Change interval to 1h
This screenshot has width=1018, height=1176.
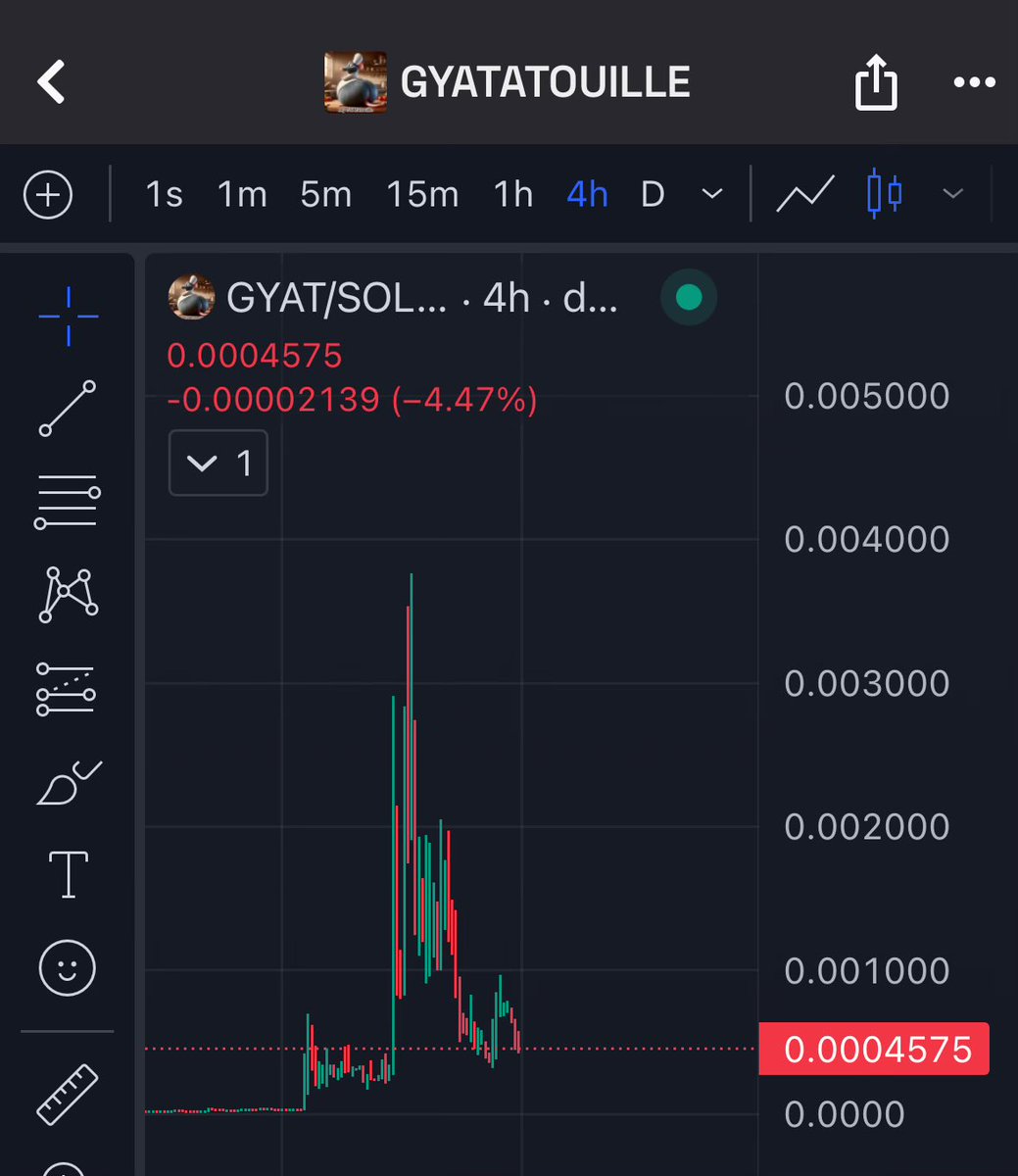coord(513,195)
